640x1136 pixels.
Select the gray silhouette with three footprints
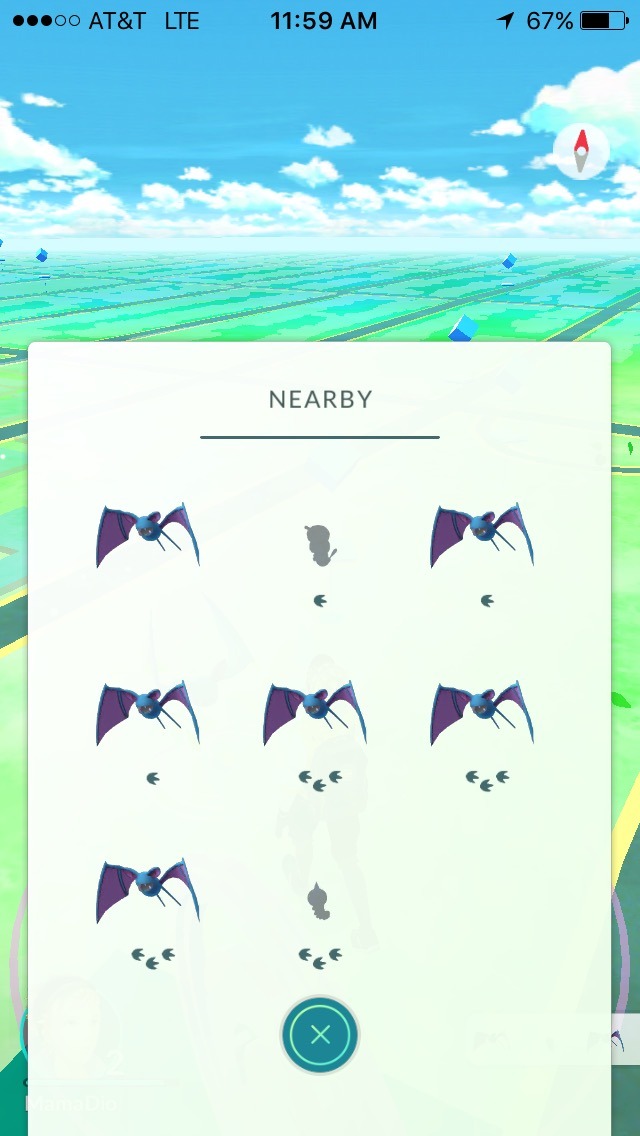click(319, 901)
